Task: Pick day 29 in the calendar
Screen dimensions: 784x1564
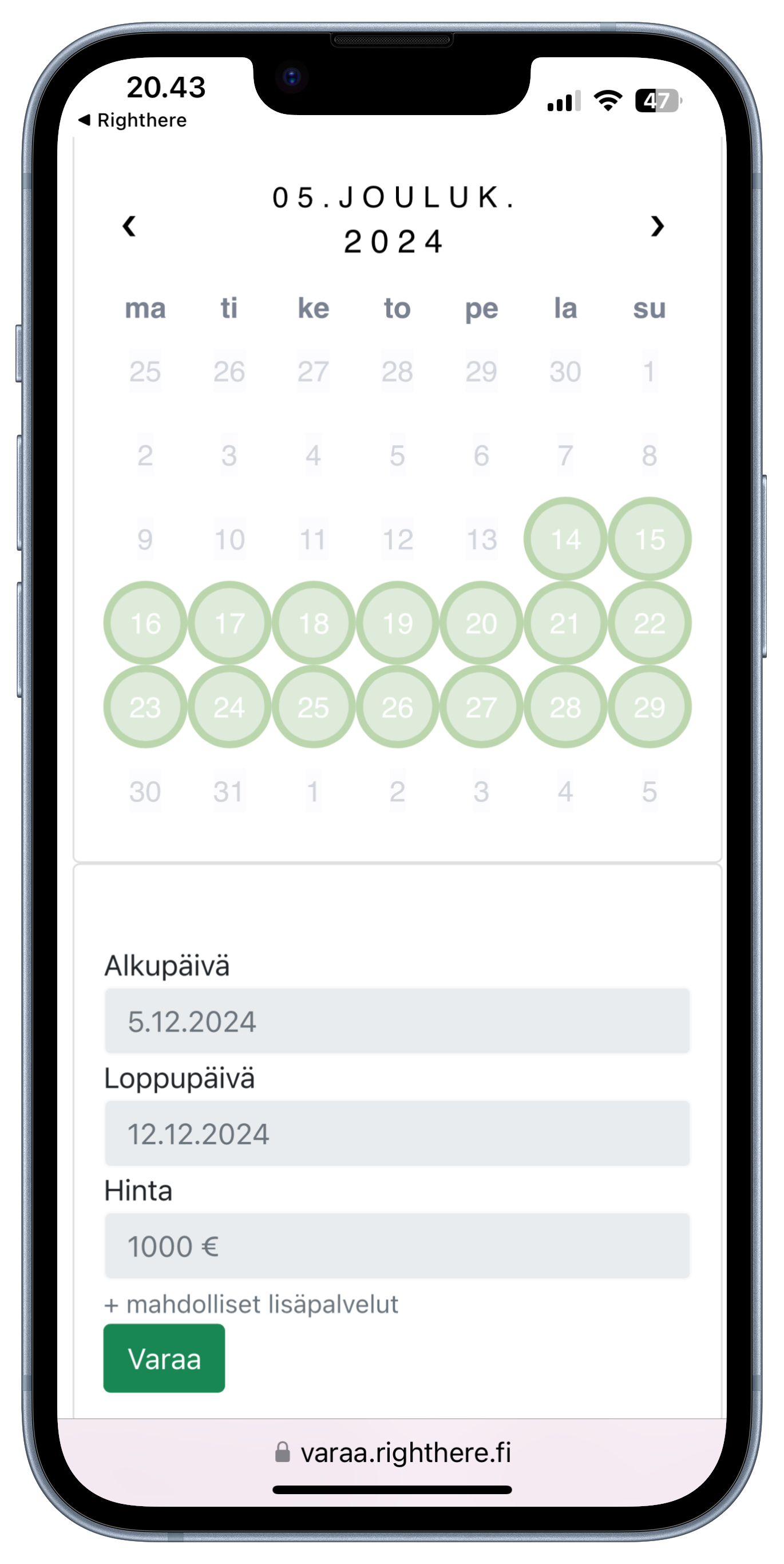Action: [x=649, y=706]
